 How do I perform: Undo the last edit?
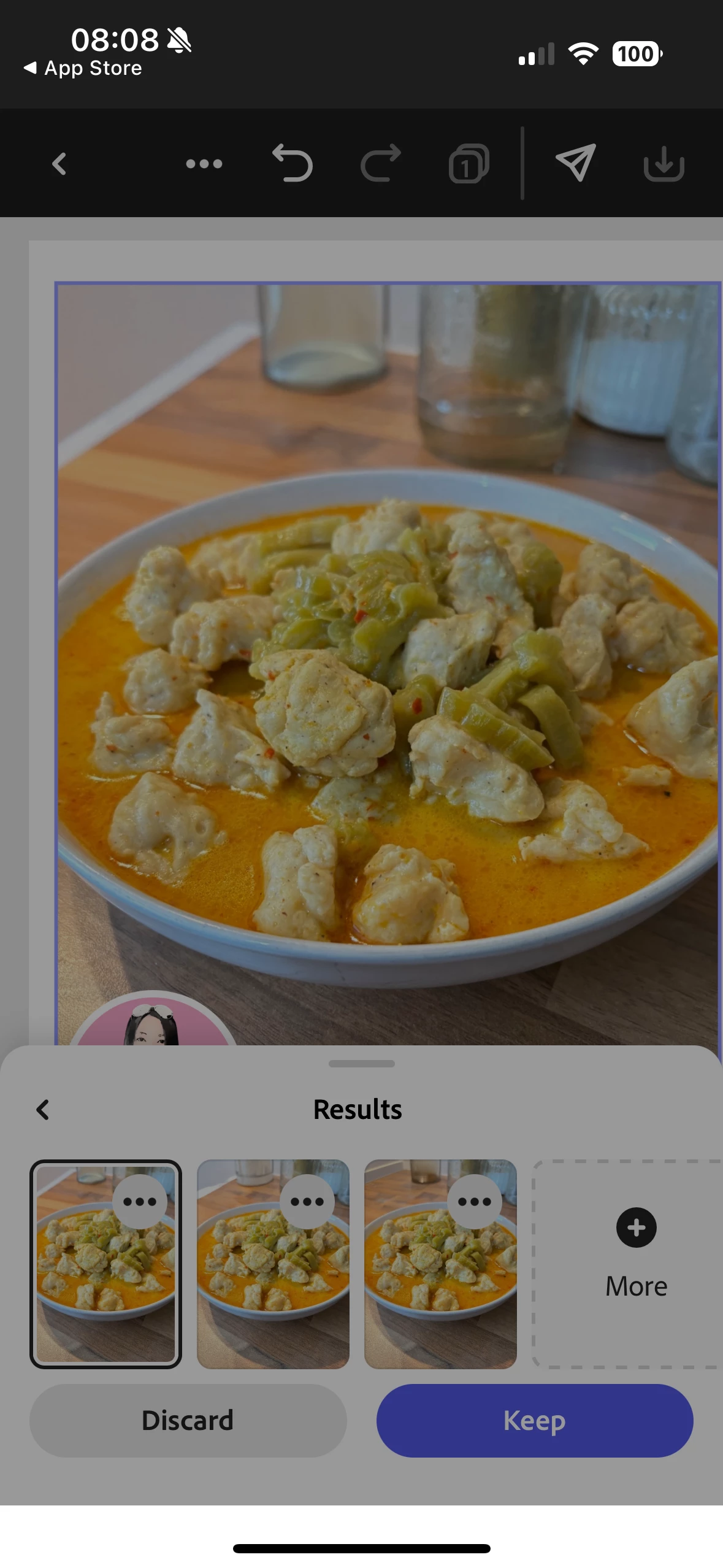click(x=293, y=164)
